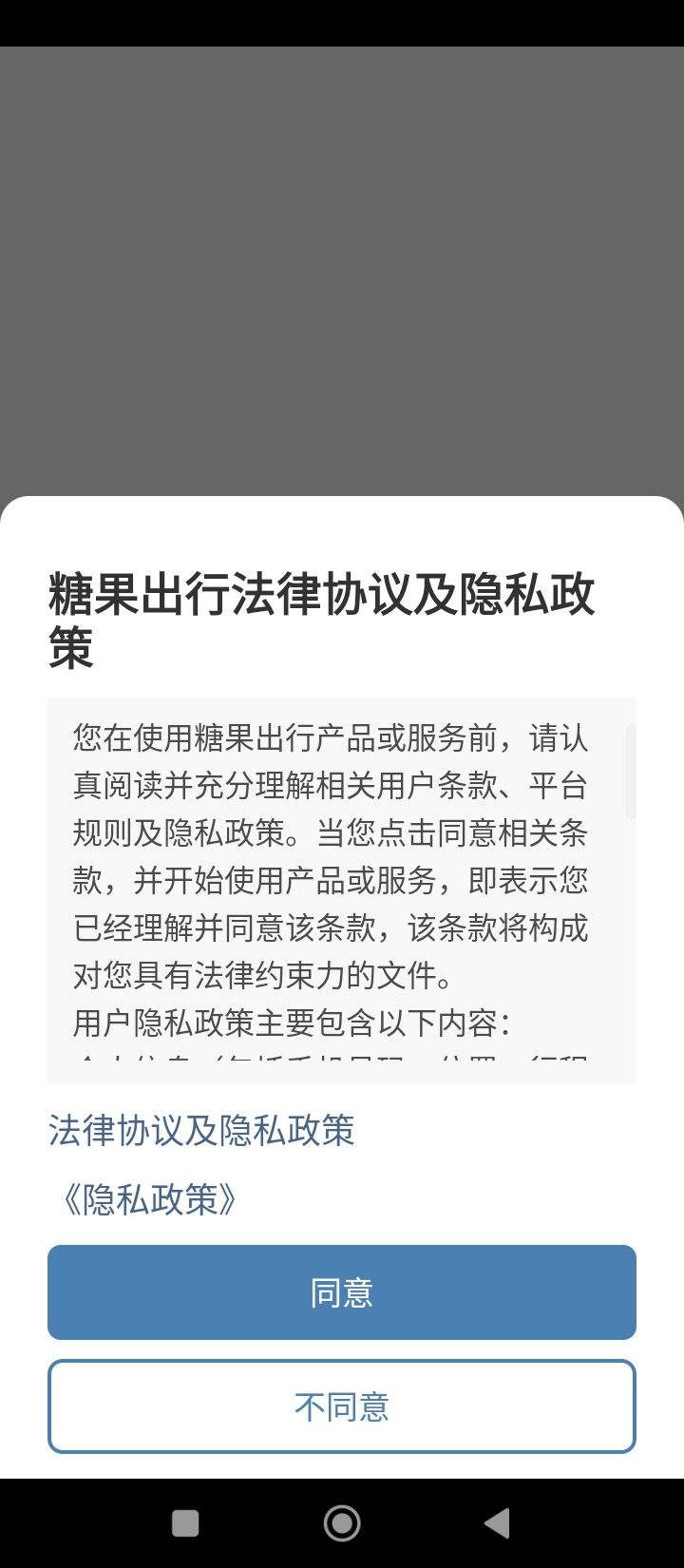Open the 《隐私政策》 link
The width and height of the screenshot is (684, 1568).
(148, 1200)
